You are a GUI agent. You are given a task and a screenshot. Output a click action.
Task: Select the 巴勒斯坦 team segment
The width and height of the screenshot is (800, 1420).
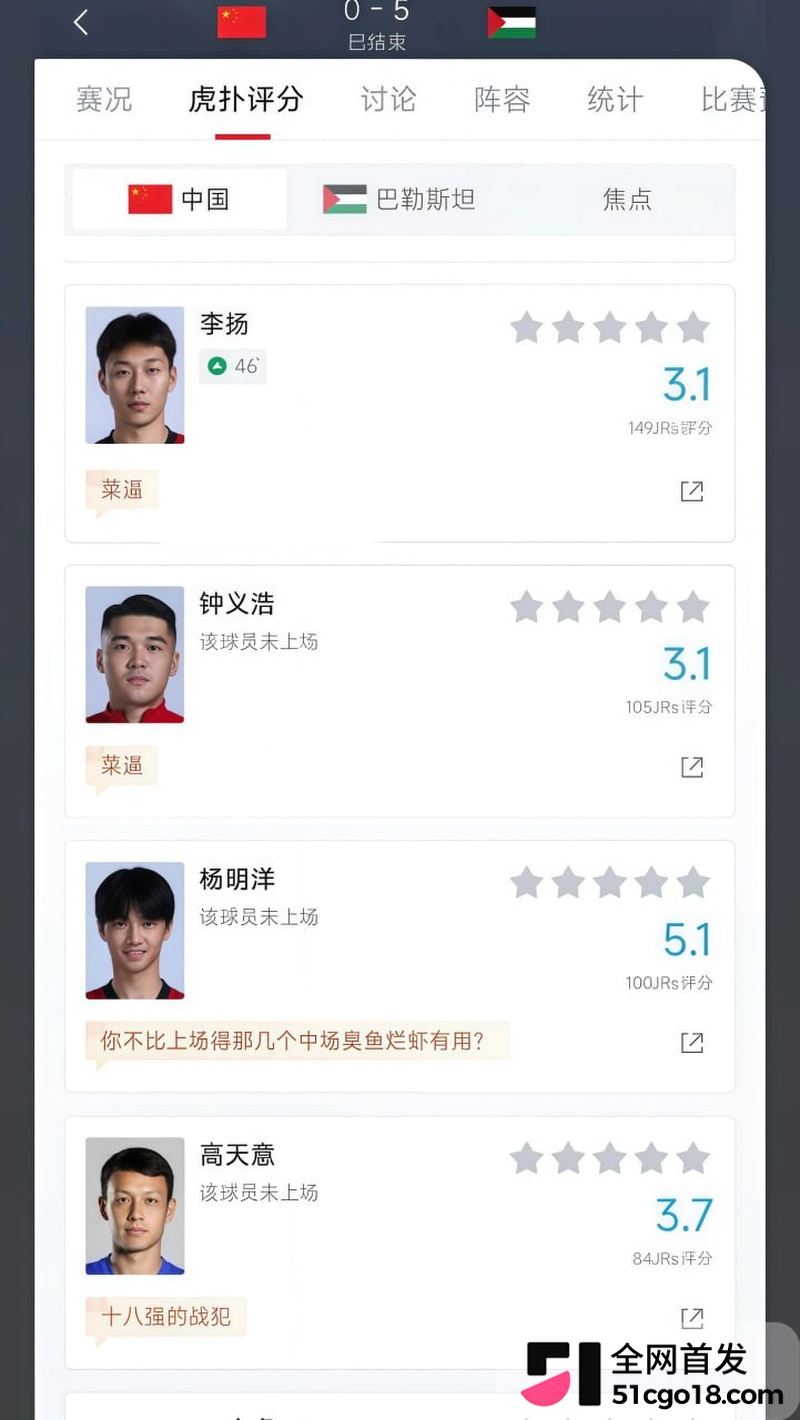click(x=399, y=199)
